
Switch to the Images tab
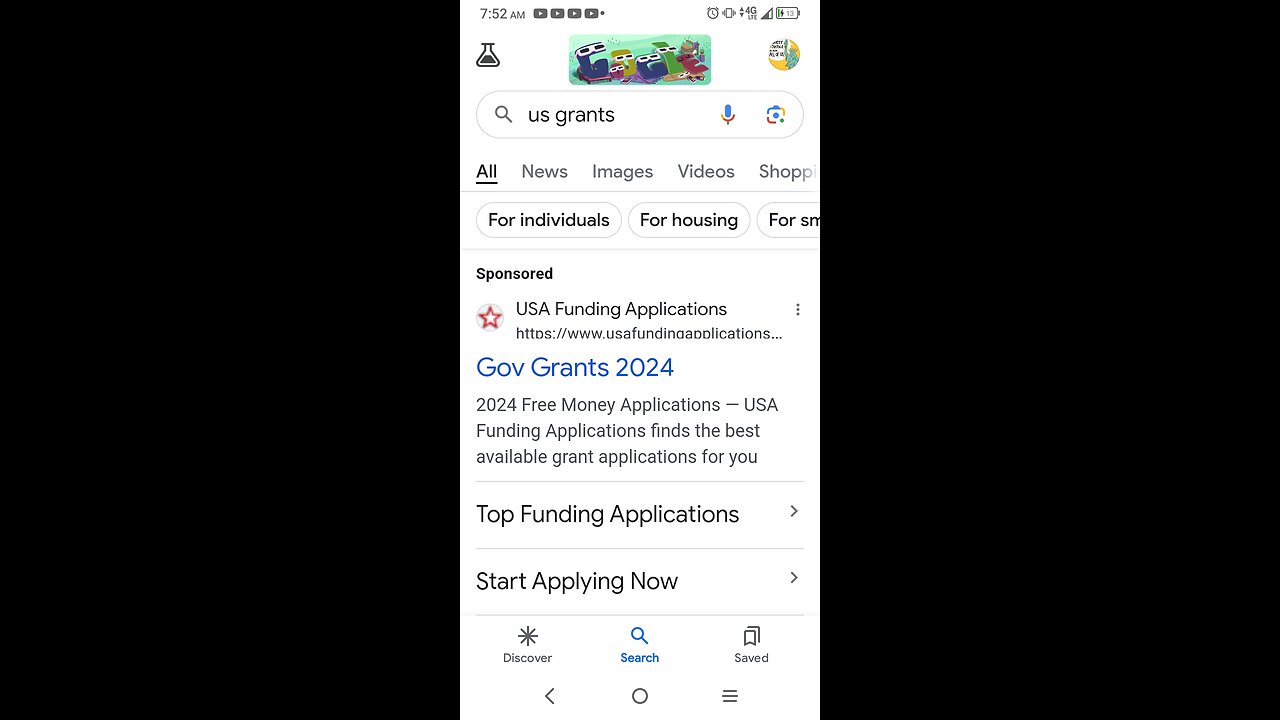click(622, 172)
